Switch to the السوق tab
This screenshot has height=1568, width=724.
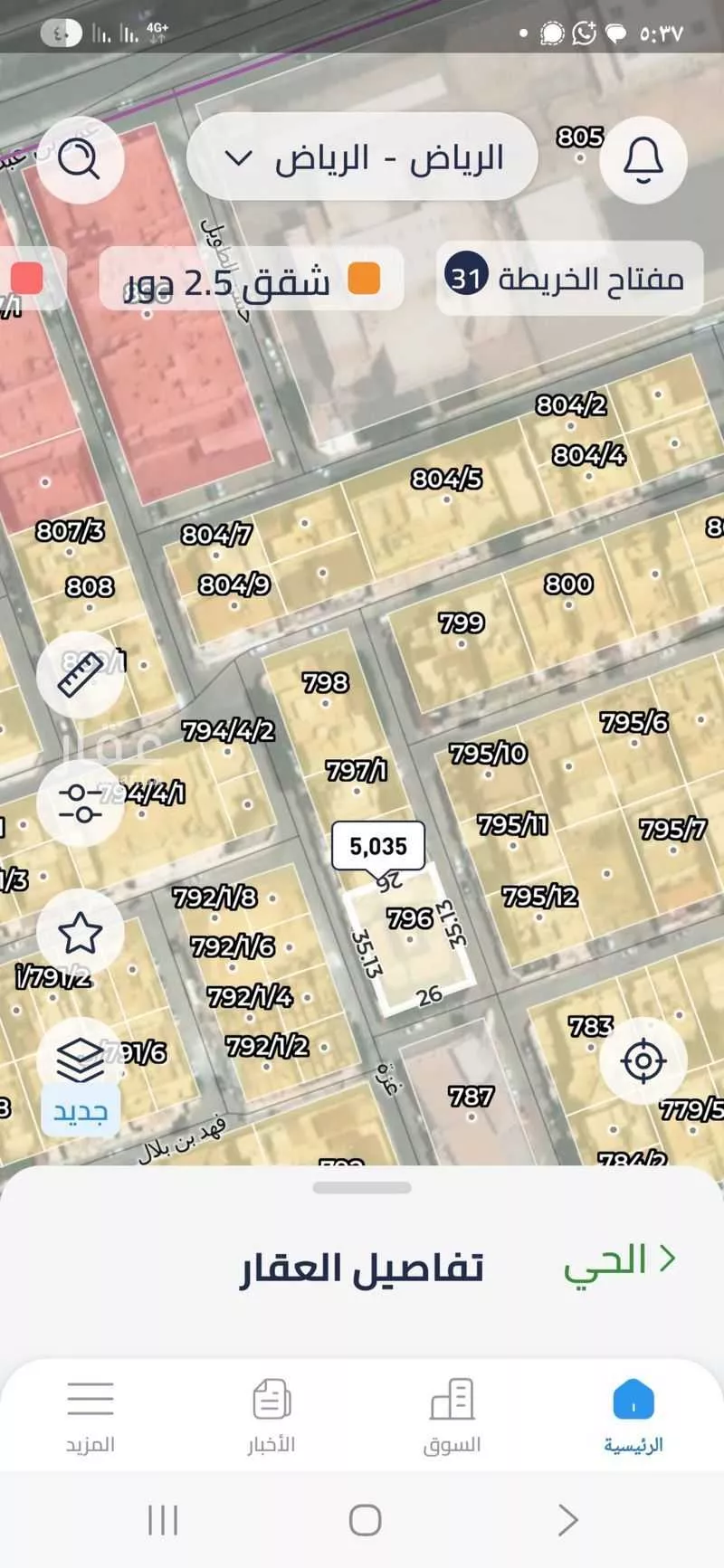tap(452, 1414)
